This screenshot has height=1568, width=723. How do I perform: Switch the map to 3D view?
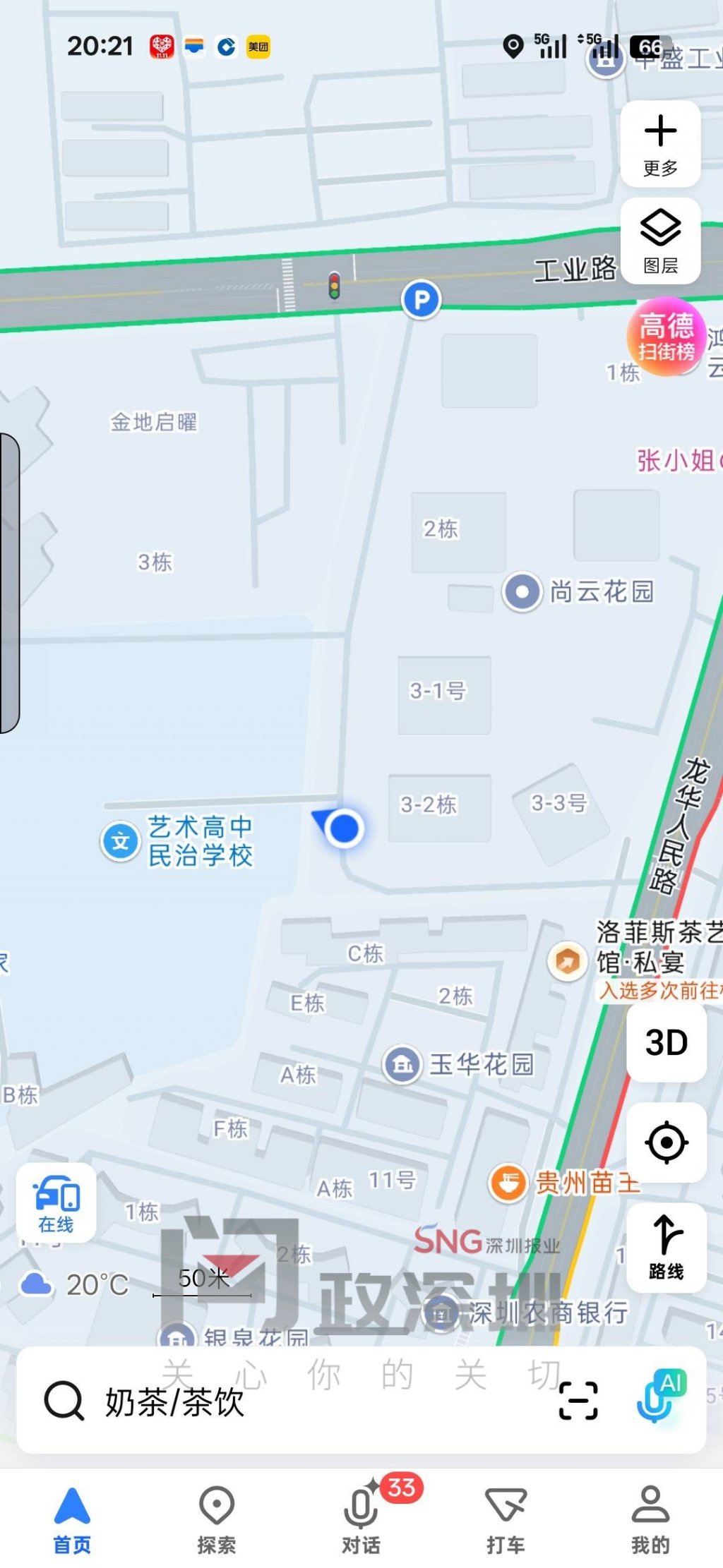pos(666,1042)
